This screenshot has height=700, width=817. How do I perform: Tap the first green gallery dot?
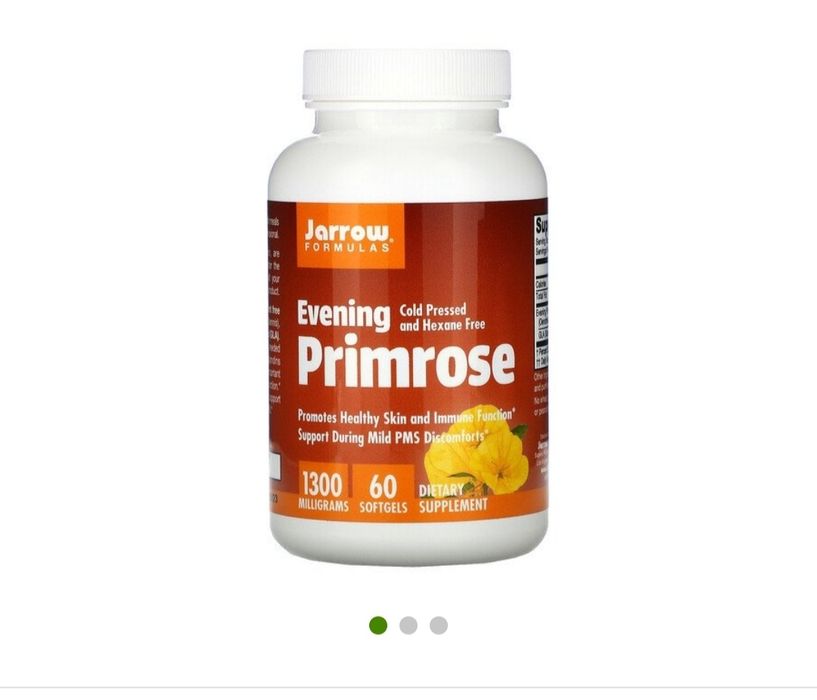378,625
